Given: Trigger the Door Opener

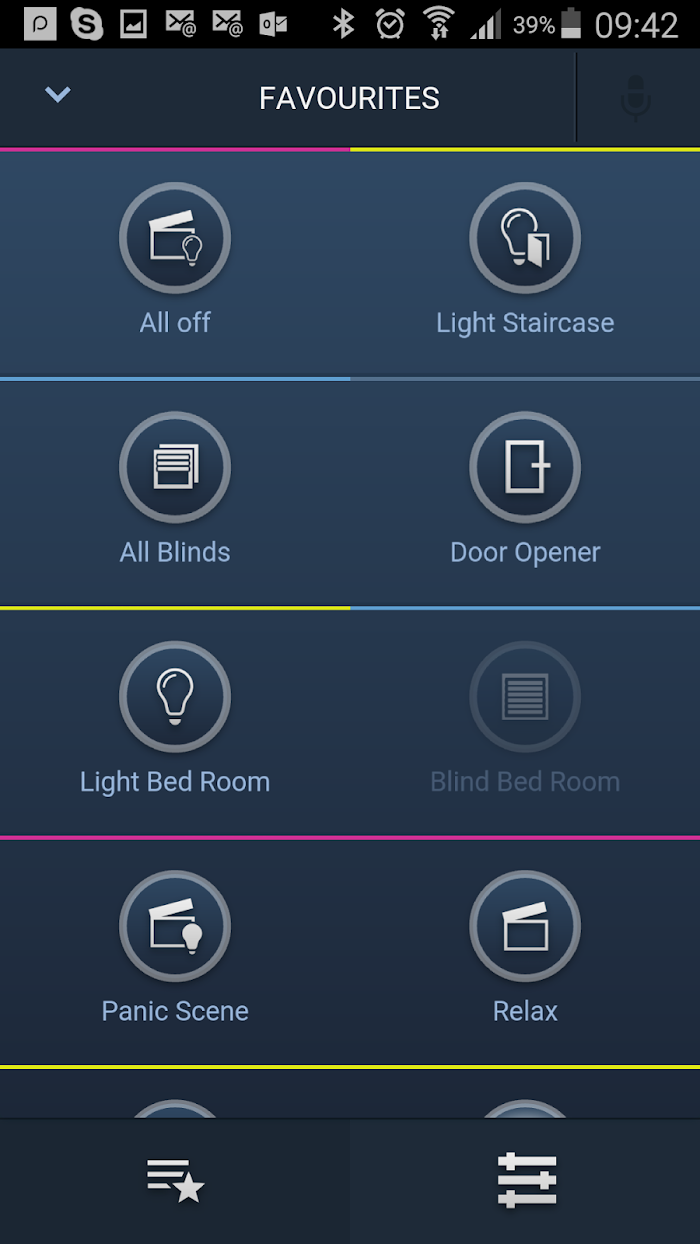Looking at the screenshot, I should point(525,467).
